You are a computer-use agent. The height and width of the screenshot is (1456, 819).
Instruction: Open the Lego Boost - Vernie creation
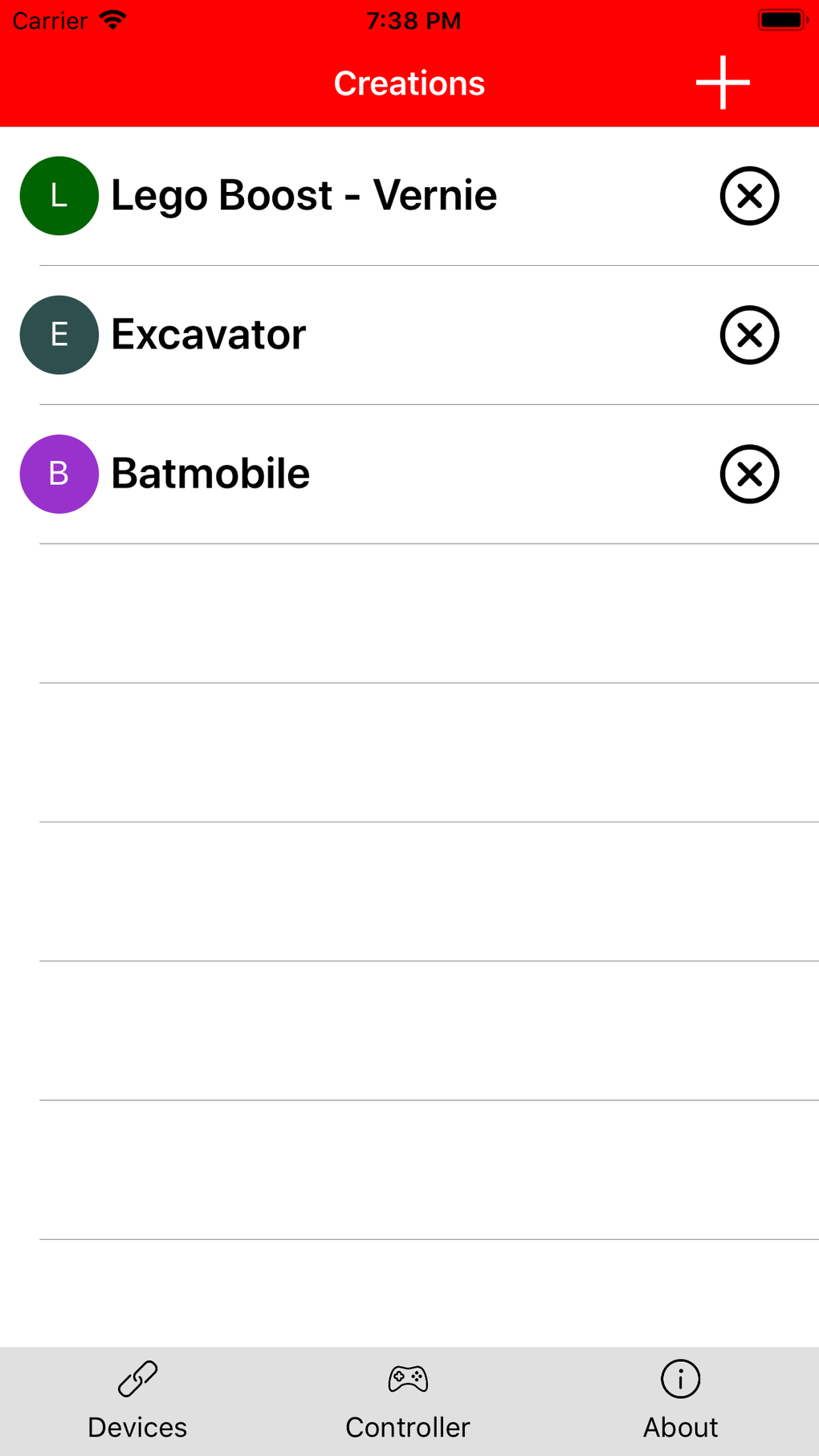coord(304,196)
